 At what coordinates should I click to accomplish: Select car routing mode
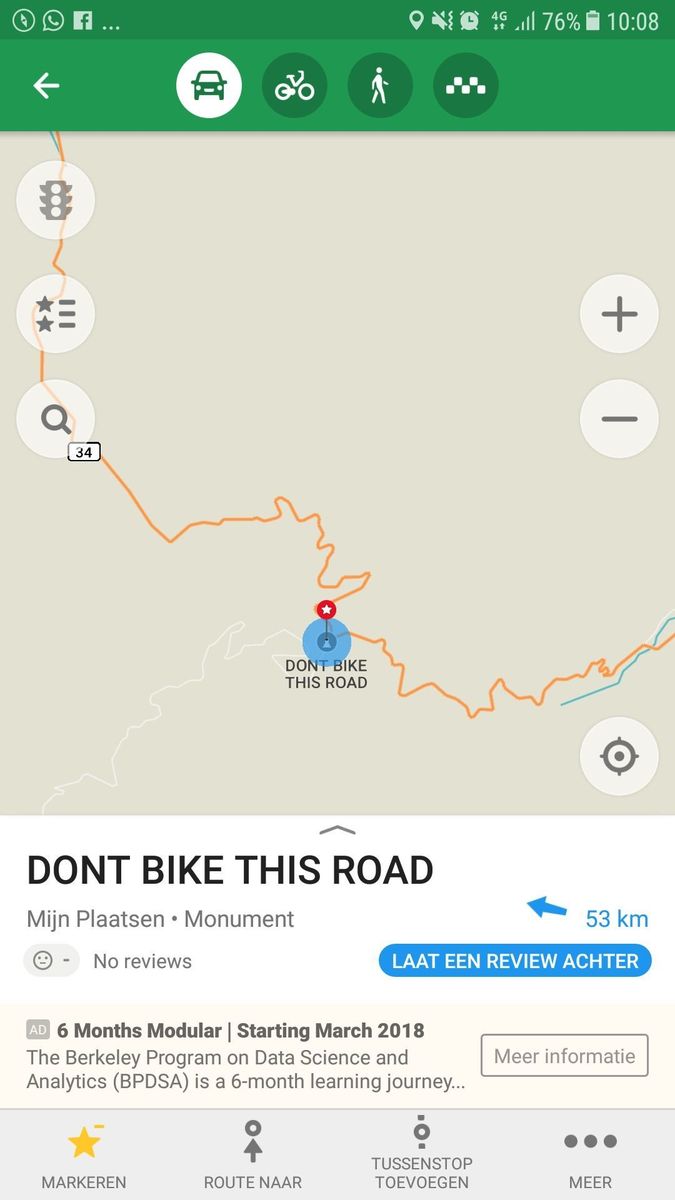(x=209, y=86)
